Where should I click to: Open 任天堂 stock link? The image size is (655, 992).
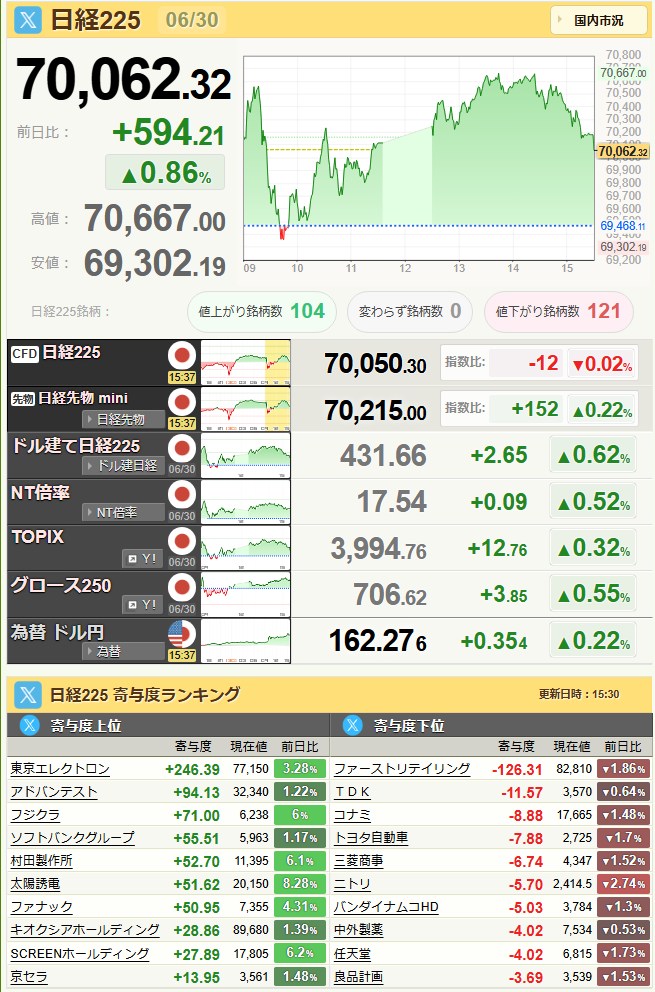pyautogui.click(x=352, y=953)
